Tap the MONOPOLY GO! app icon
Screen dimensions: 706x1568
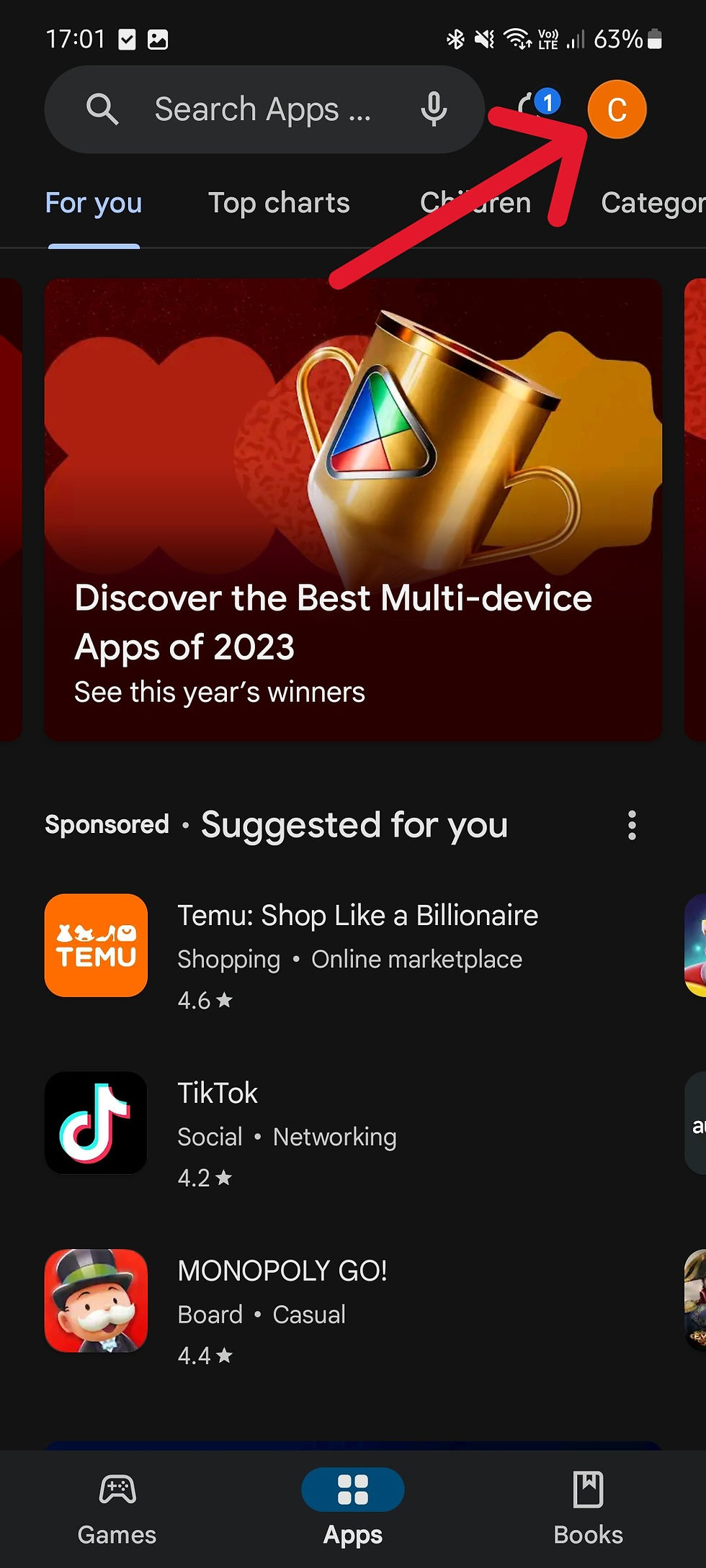[x=96, y=1300]
